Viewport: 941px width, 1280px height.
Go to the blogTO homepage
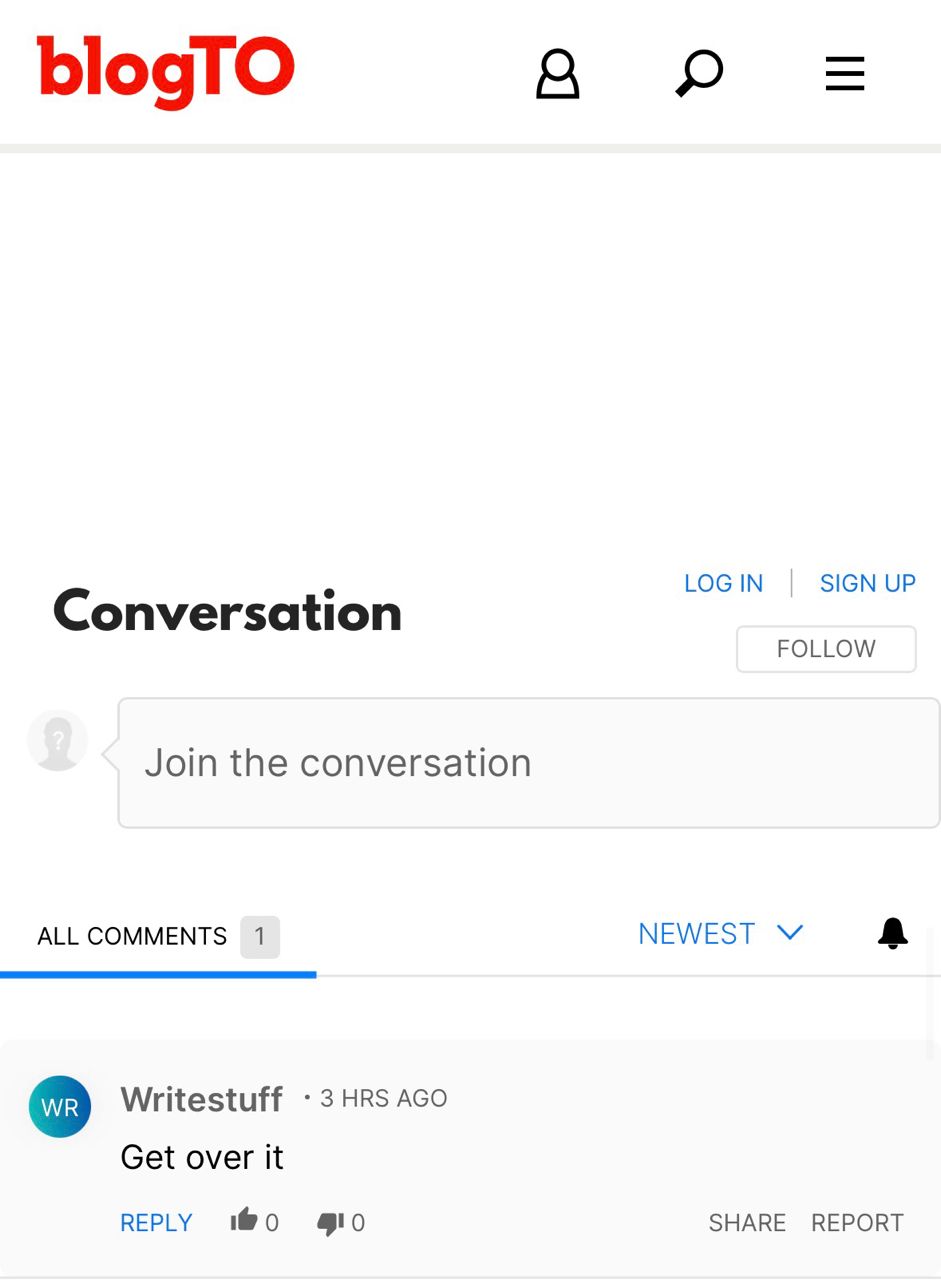[x=166, y=71]
